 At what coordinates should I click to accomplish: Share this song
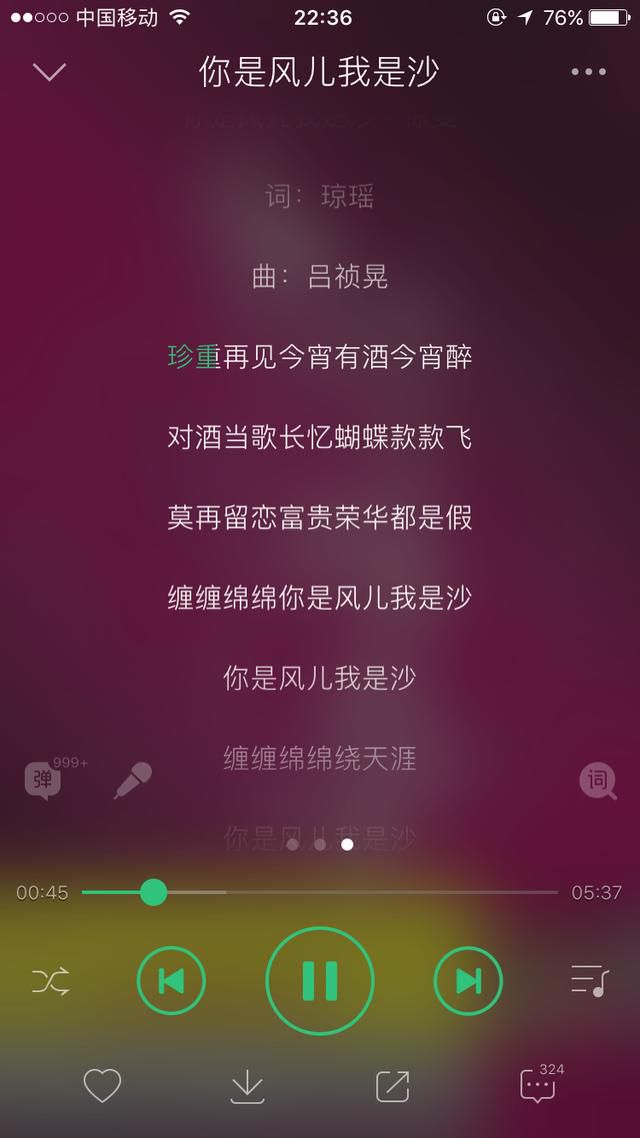point(393,1086)
